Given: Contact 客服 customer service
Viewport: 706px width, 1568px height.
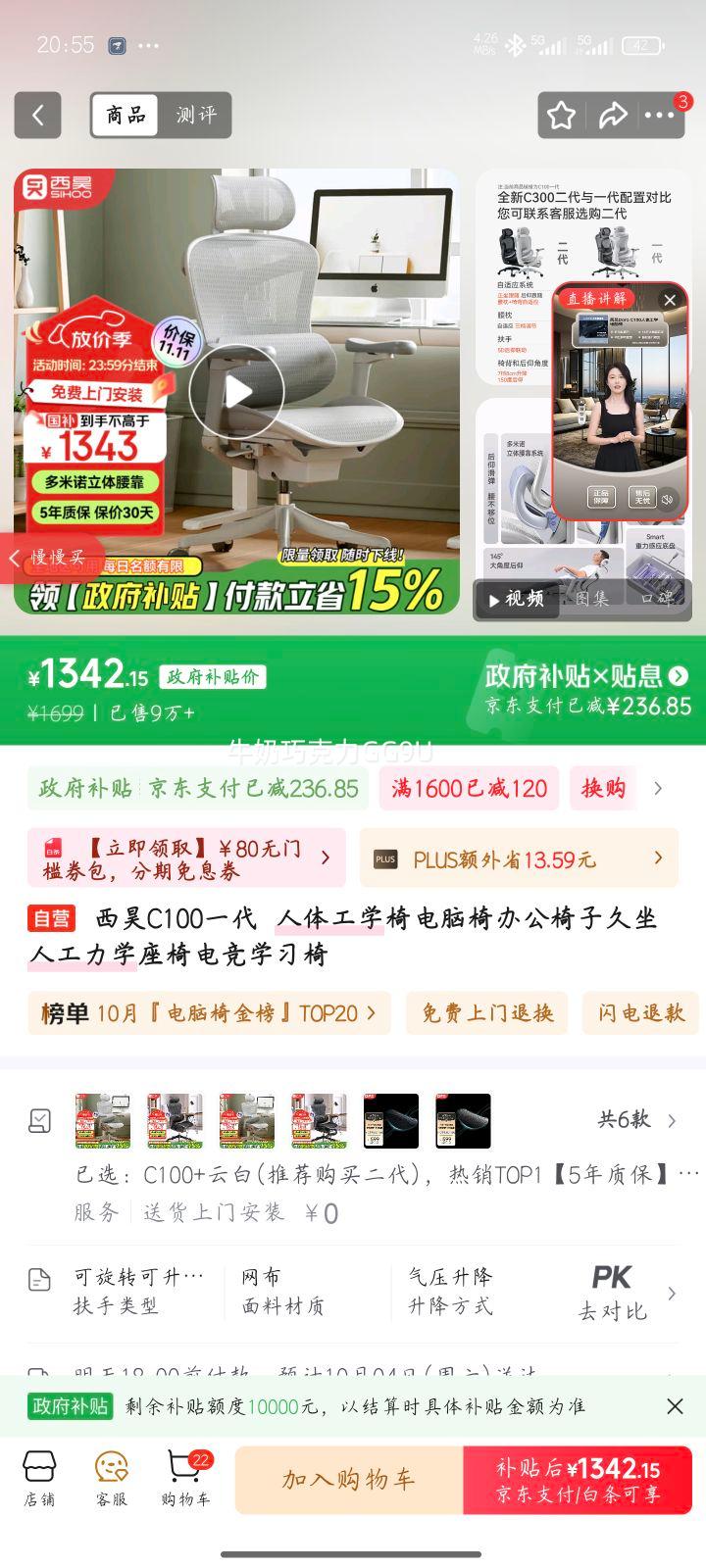Looking at the screenshot, I should point(112,1479).
